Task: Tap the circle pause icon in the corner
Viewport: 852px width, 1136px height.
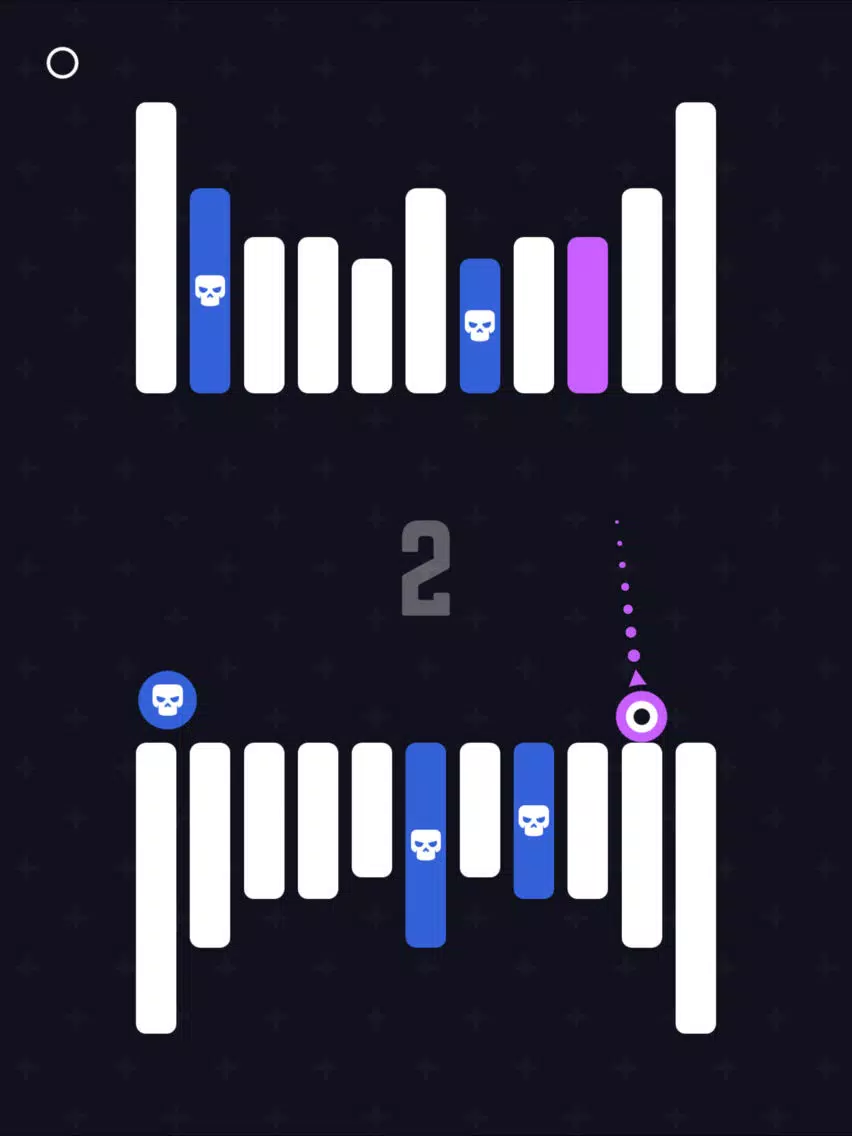Action: point(62,63)
